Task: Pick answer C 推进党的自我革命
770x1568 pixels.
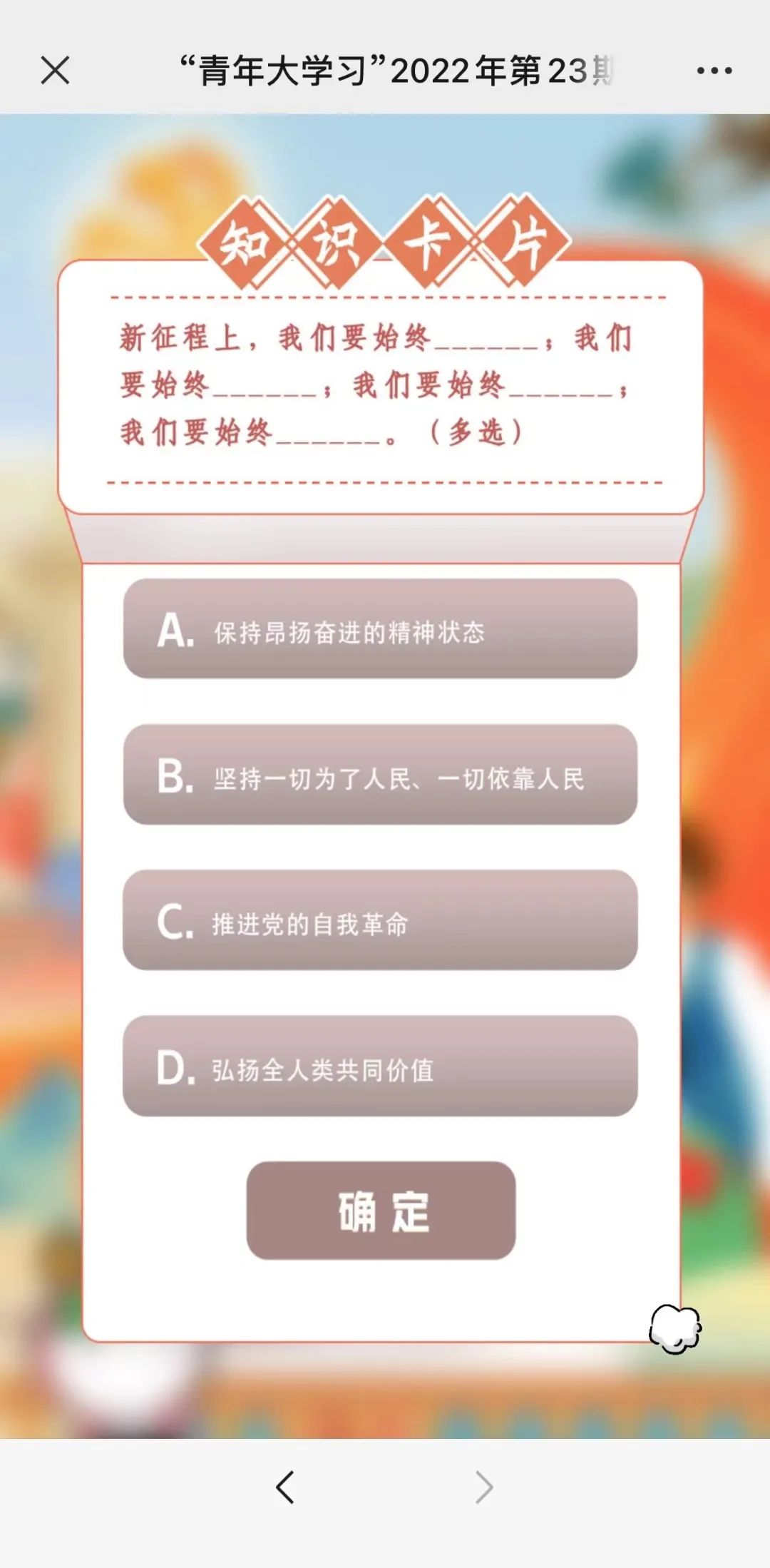Action: [380, 920]
